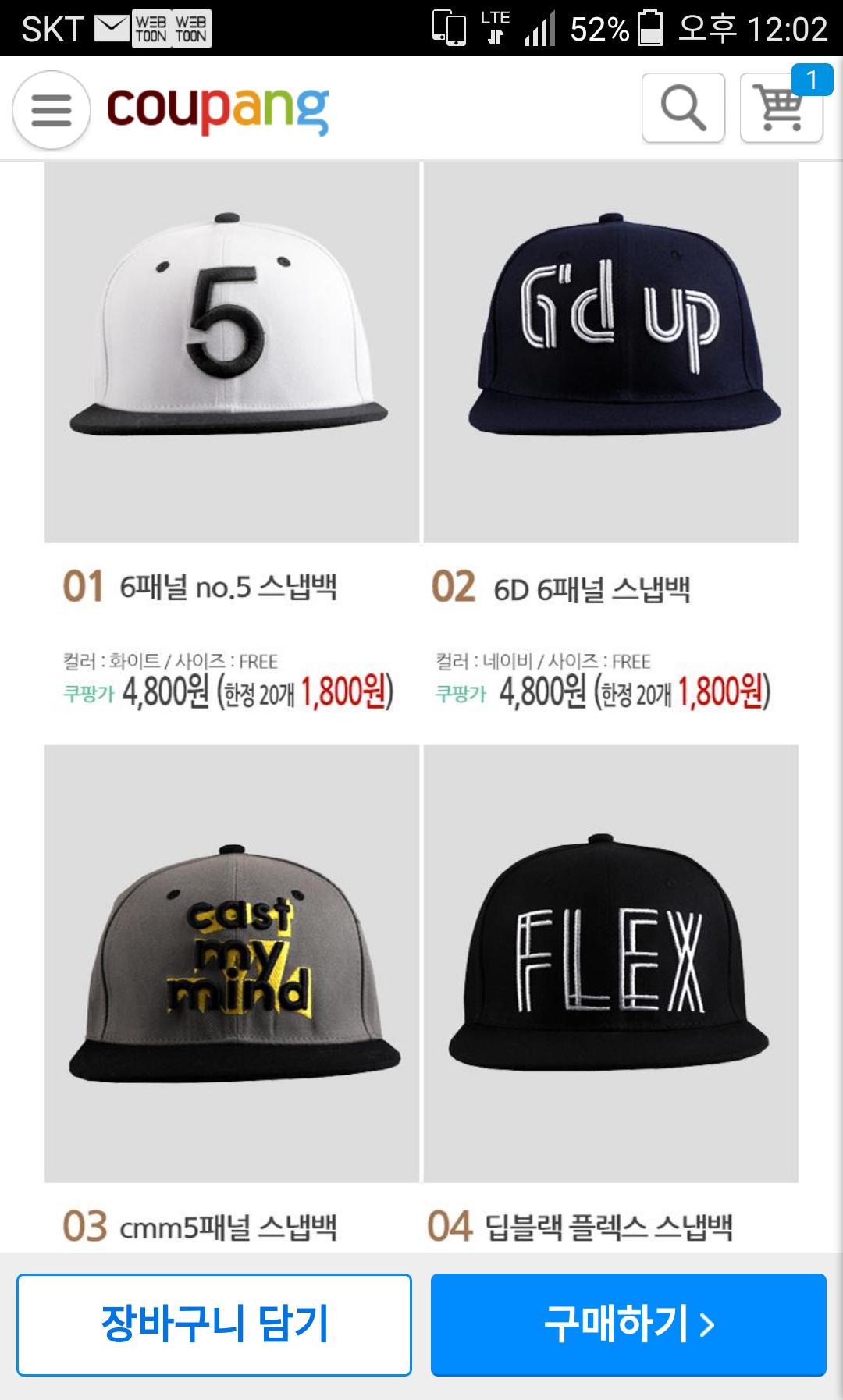Screen dimensions: 843x1400
Task: Open the search icon
Action: (x=683, y=108)
